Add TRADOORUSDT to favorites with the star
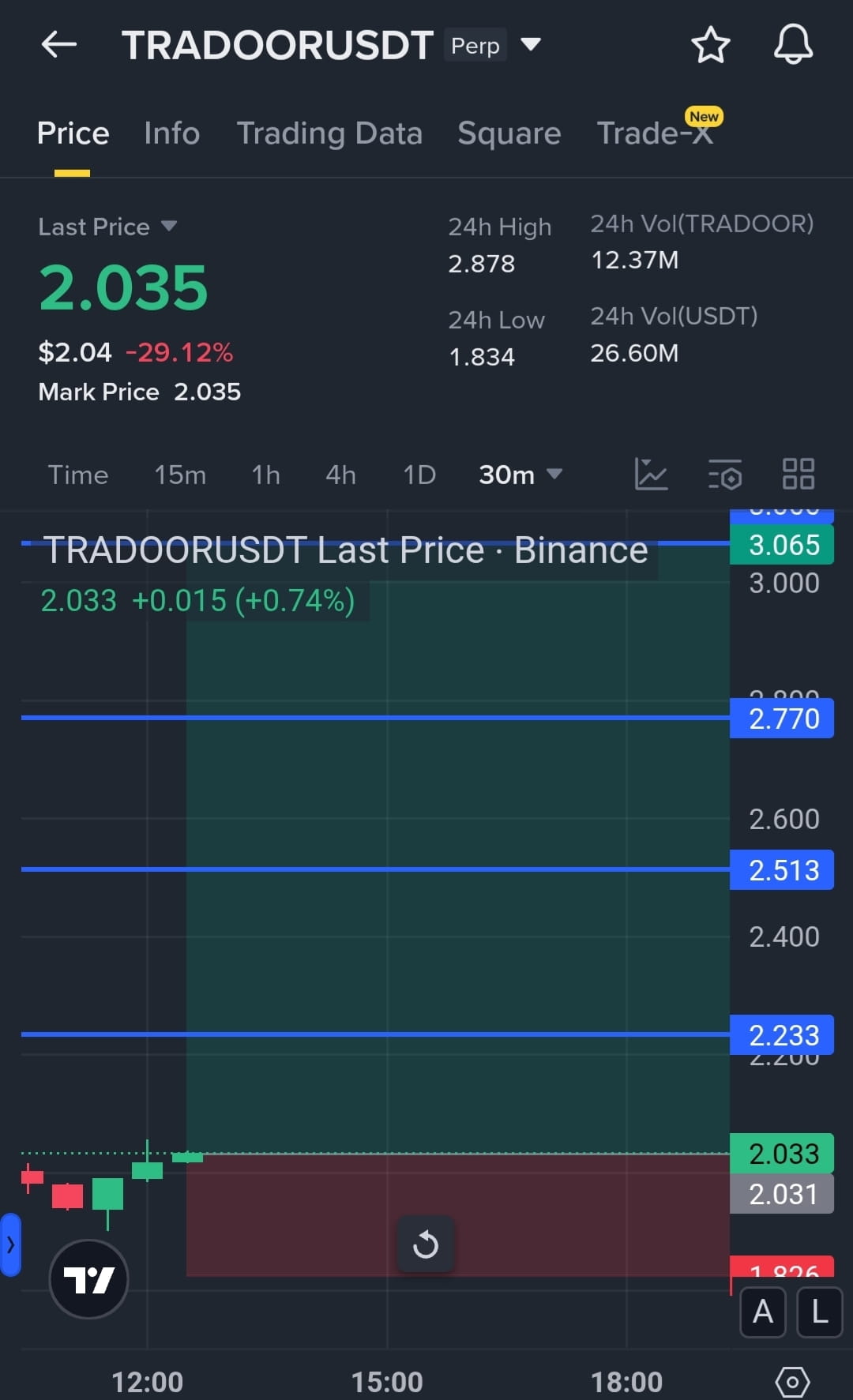 point(710,45)
